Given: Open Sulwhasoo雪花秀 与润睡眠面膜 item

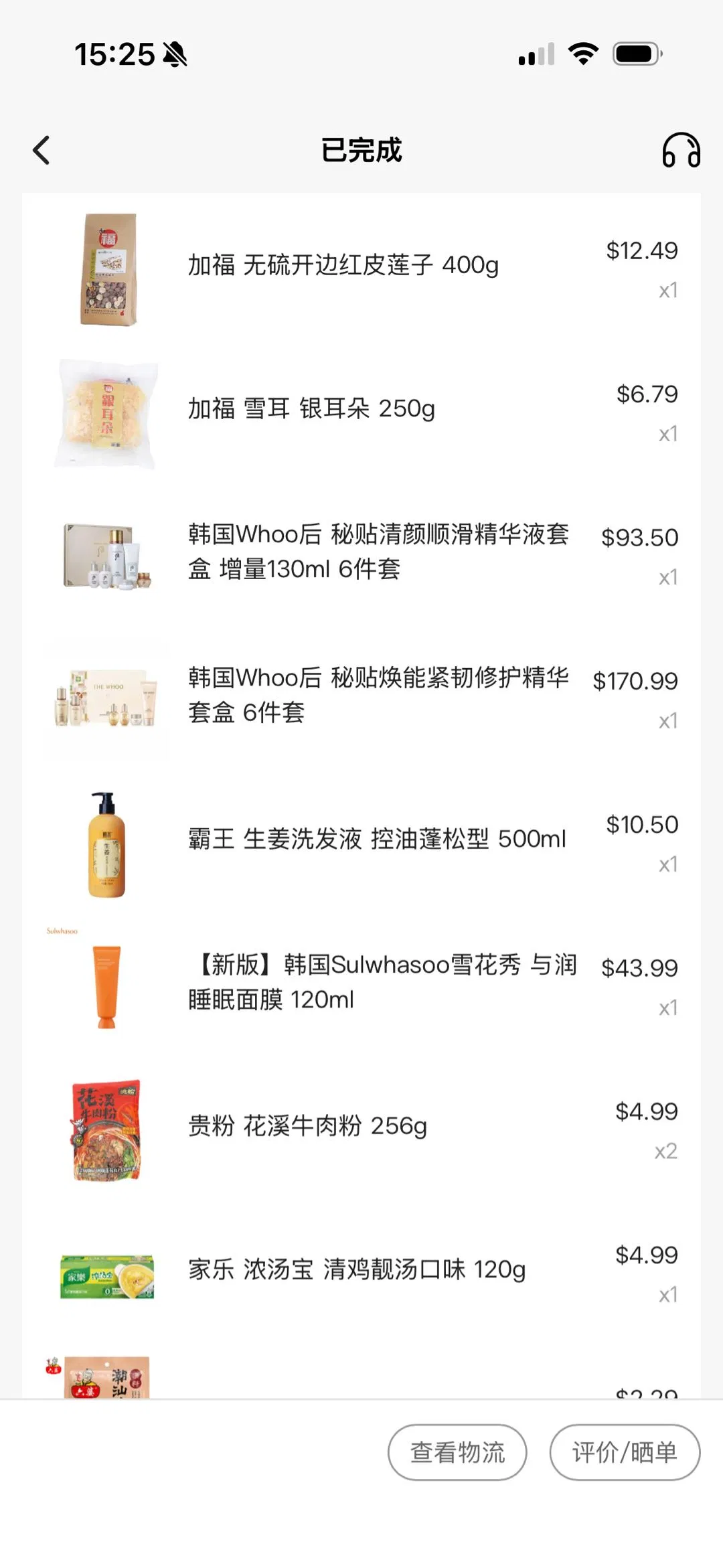Looking at the screenshot, I should point(382,982).
